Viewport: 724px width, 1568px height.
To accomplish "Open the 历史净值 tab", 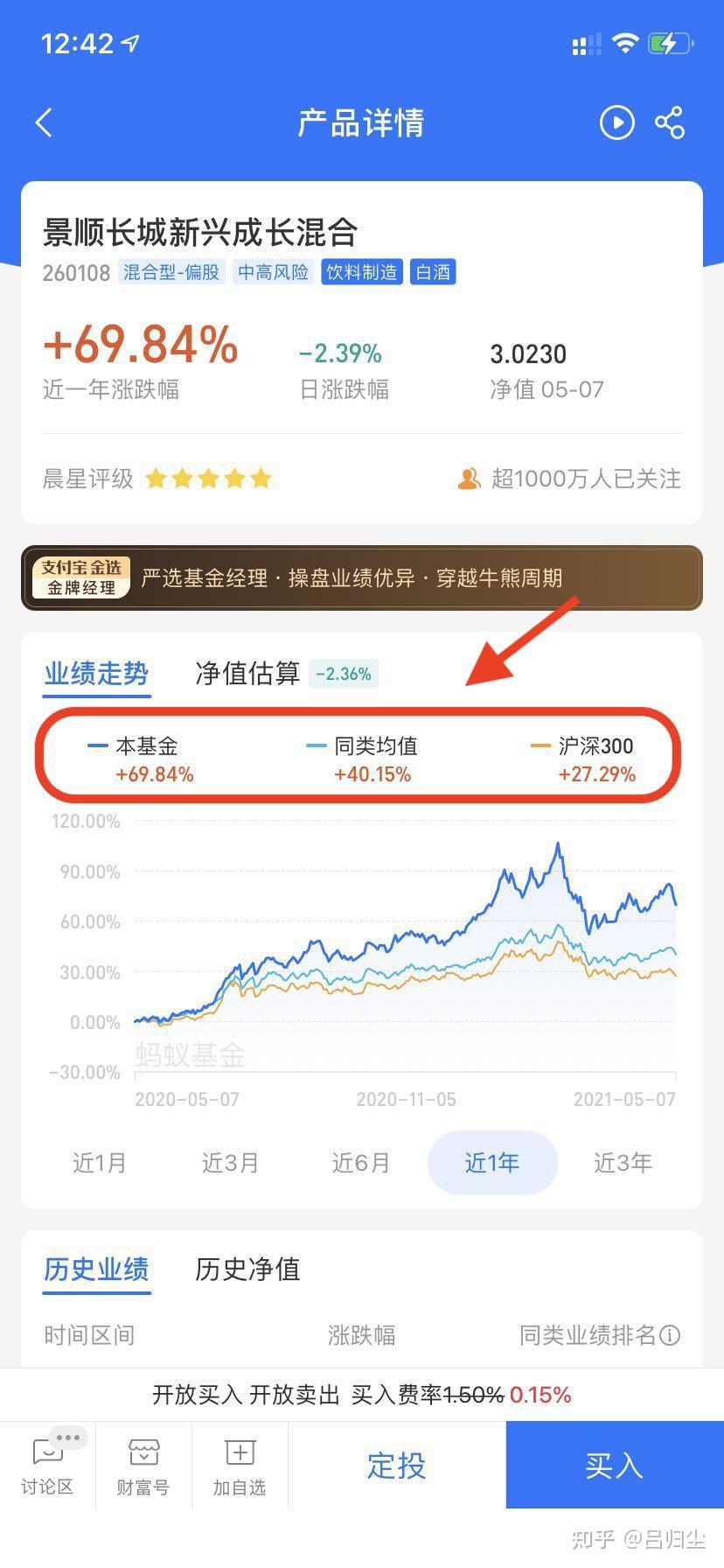I will tap(247, 1270).
